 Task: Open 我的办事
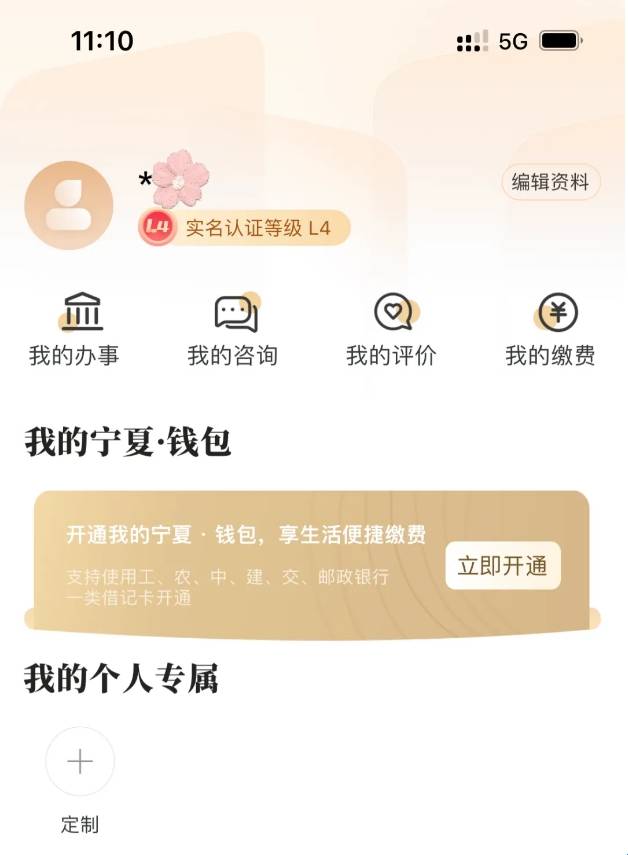(74, 329)
